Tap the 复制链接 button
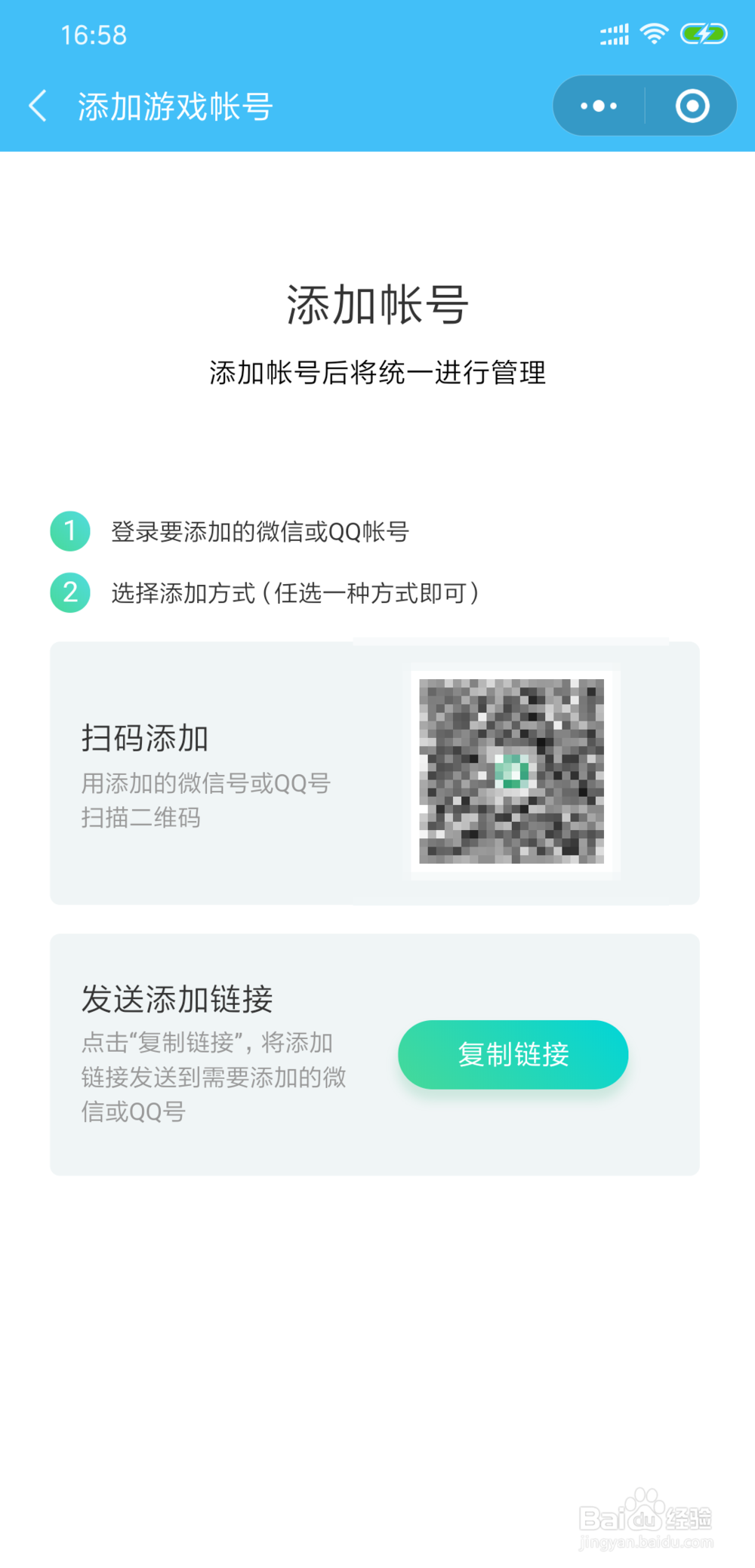The image size is (755, 1568). (513, 1055)
